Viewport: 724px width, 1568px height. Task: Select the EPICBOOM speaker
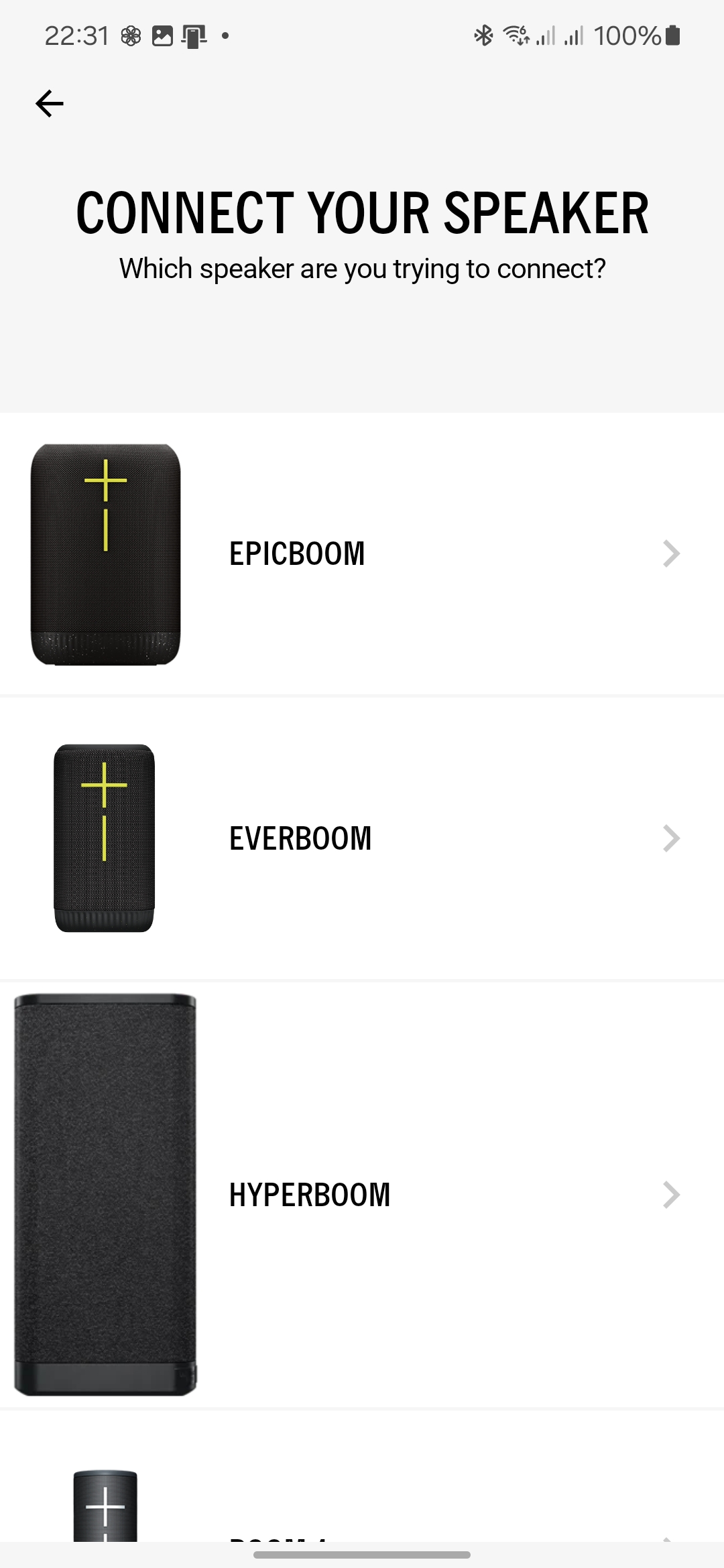(x=362, y=554)
